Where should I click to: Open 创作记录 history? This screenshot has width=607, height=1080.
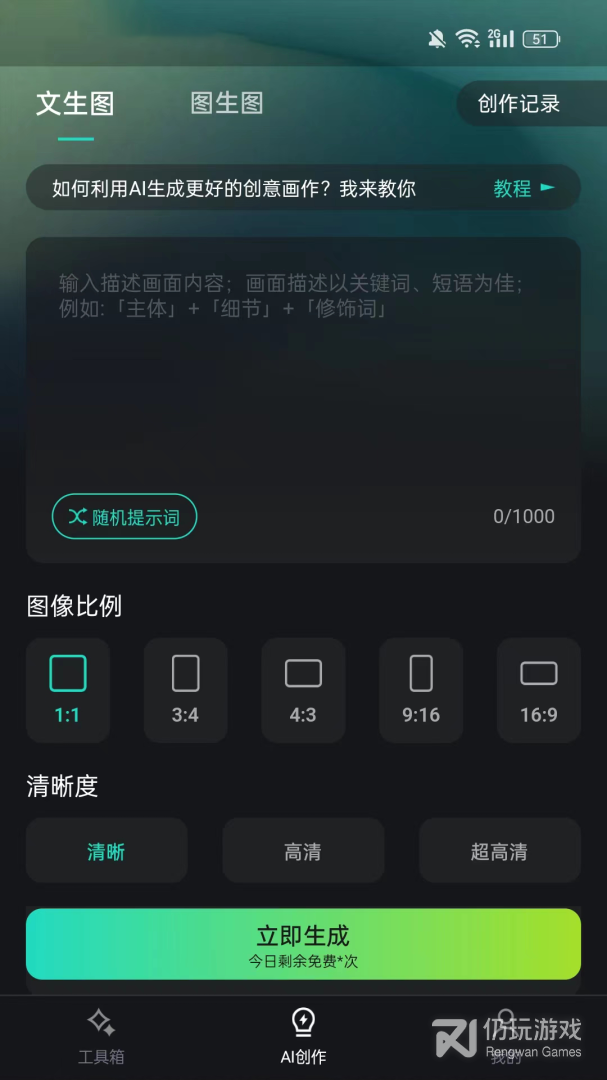click(518, 103)
